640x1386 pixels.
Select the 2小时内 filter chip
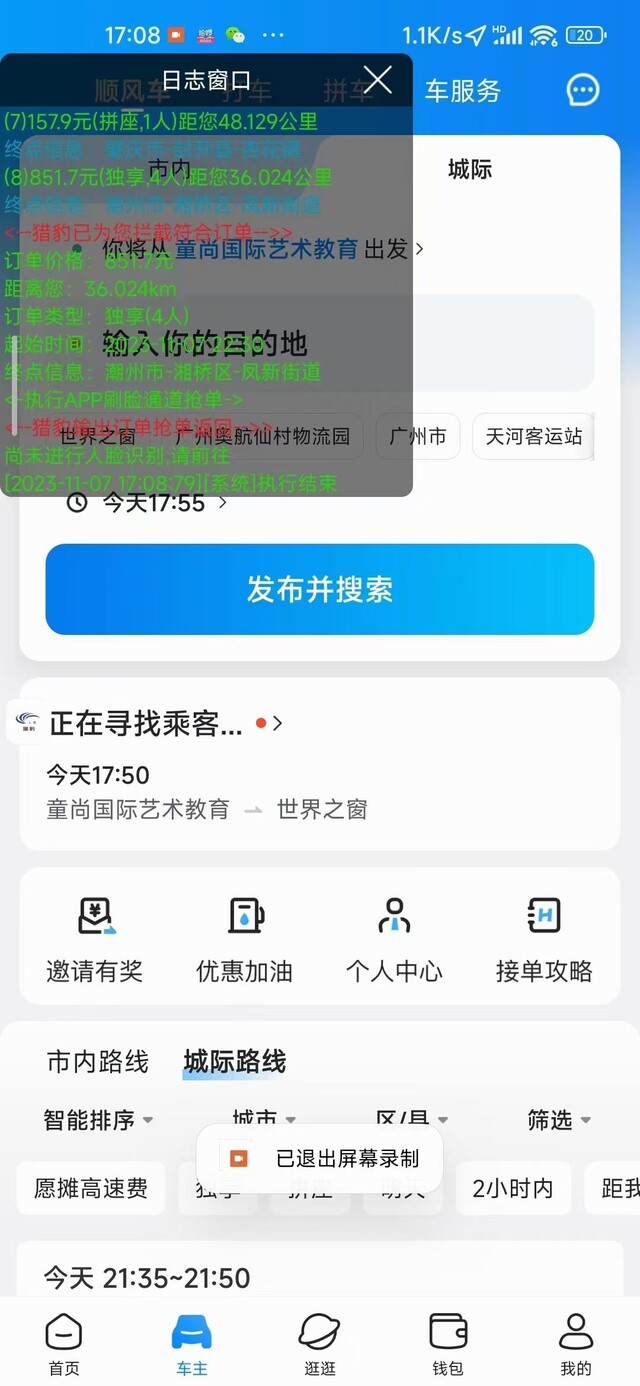pos(513,1188)
